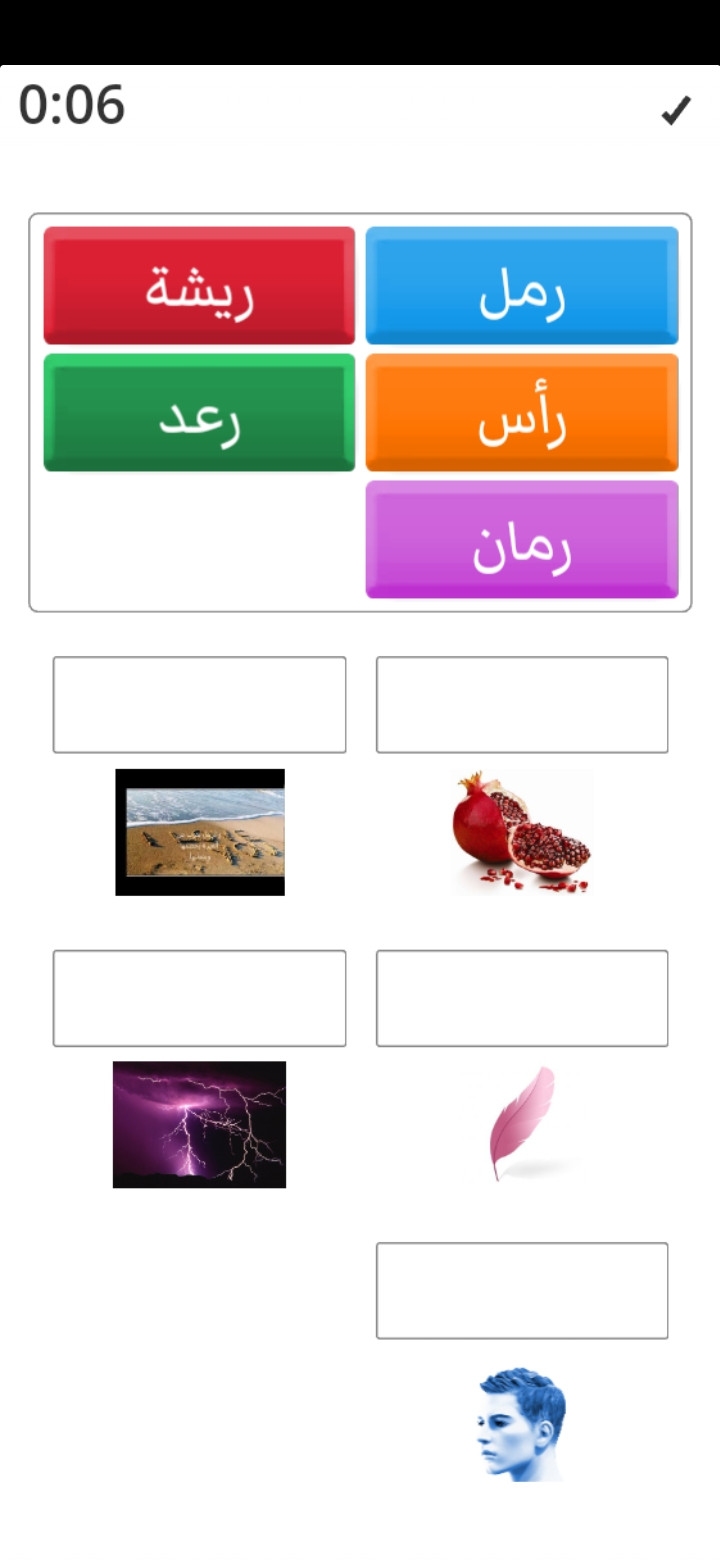Tap the answer box above the pomegranate

pos(521,705)
